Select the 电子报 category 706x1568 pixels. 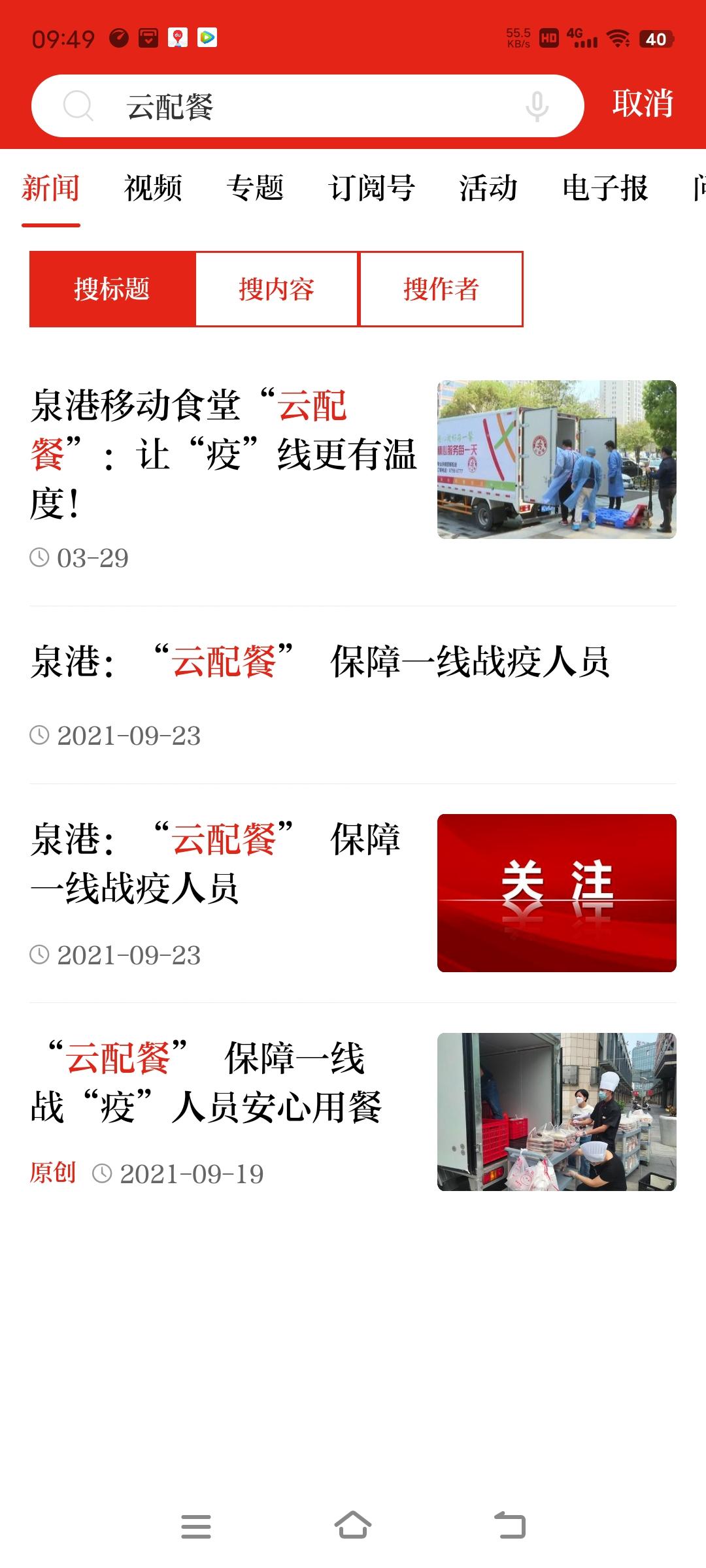click(x=605, y=189)
